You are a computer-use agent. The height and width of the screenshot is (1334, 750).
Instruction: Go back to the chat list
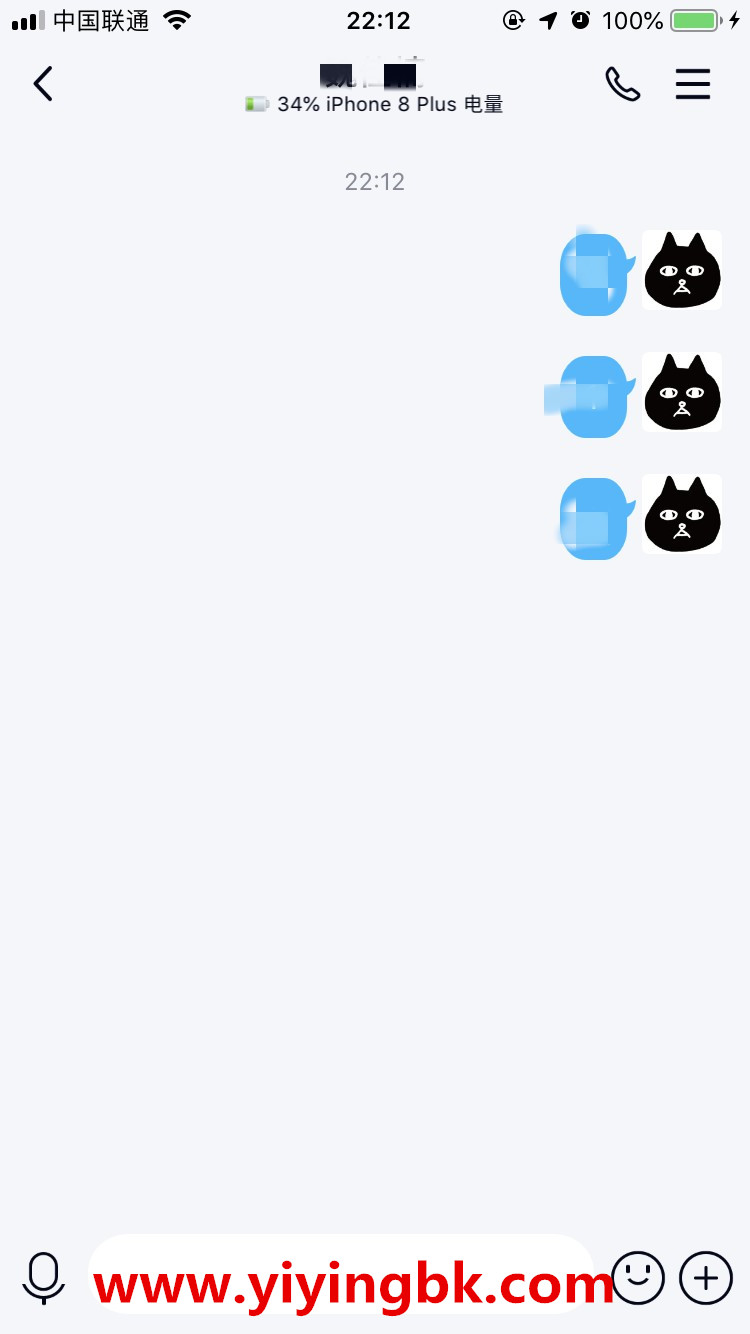pyautogui.click(x=42, y=84)
